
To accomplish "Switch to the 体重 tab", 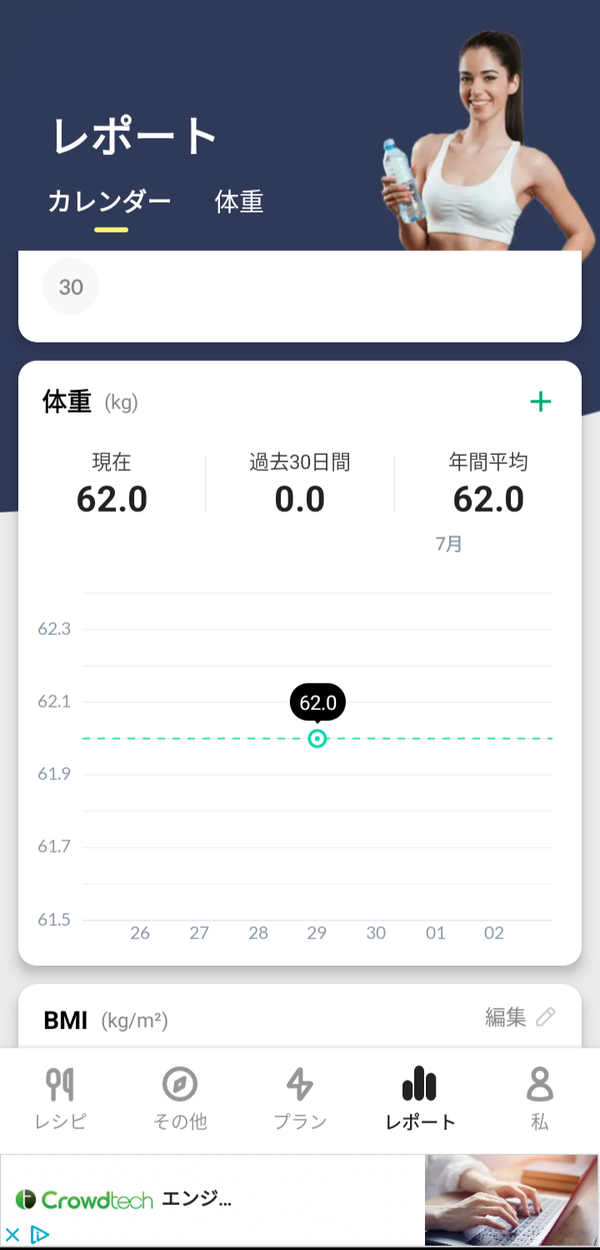I will click(x=239, y=202).
